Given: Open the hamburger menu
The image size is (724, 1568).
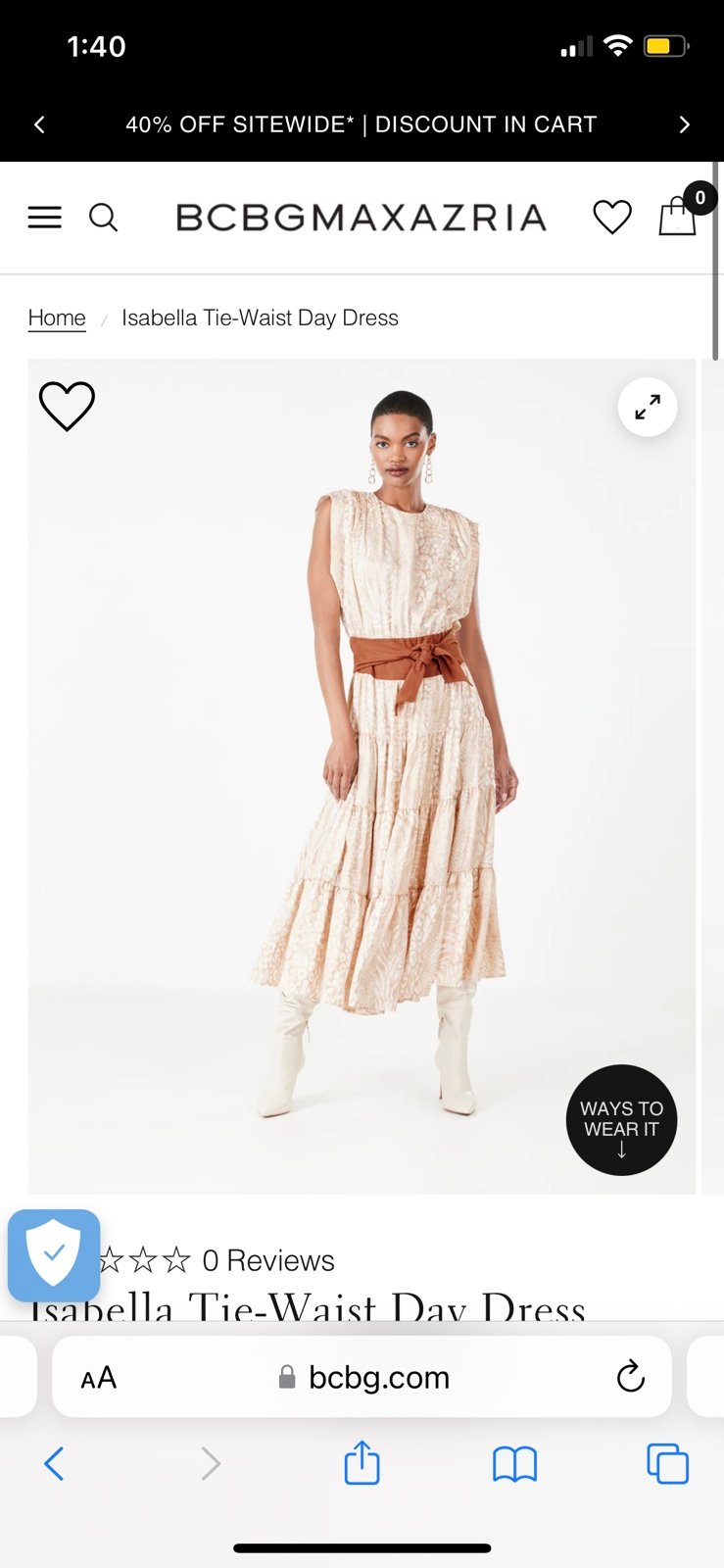Looking at the screenshot, I should [44, 217].
